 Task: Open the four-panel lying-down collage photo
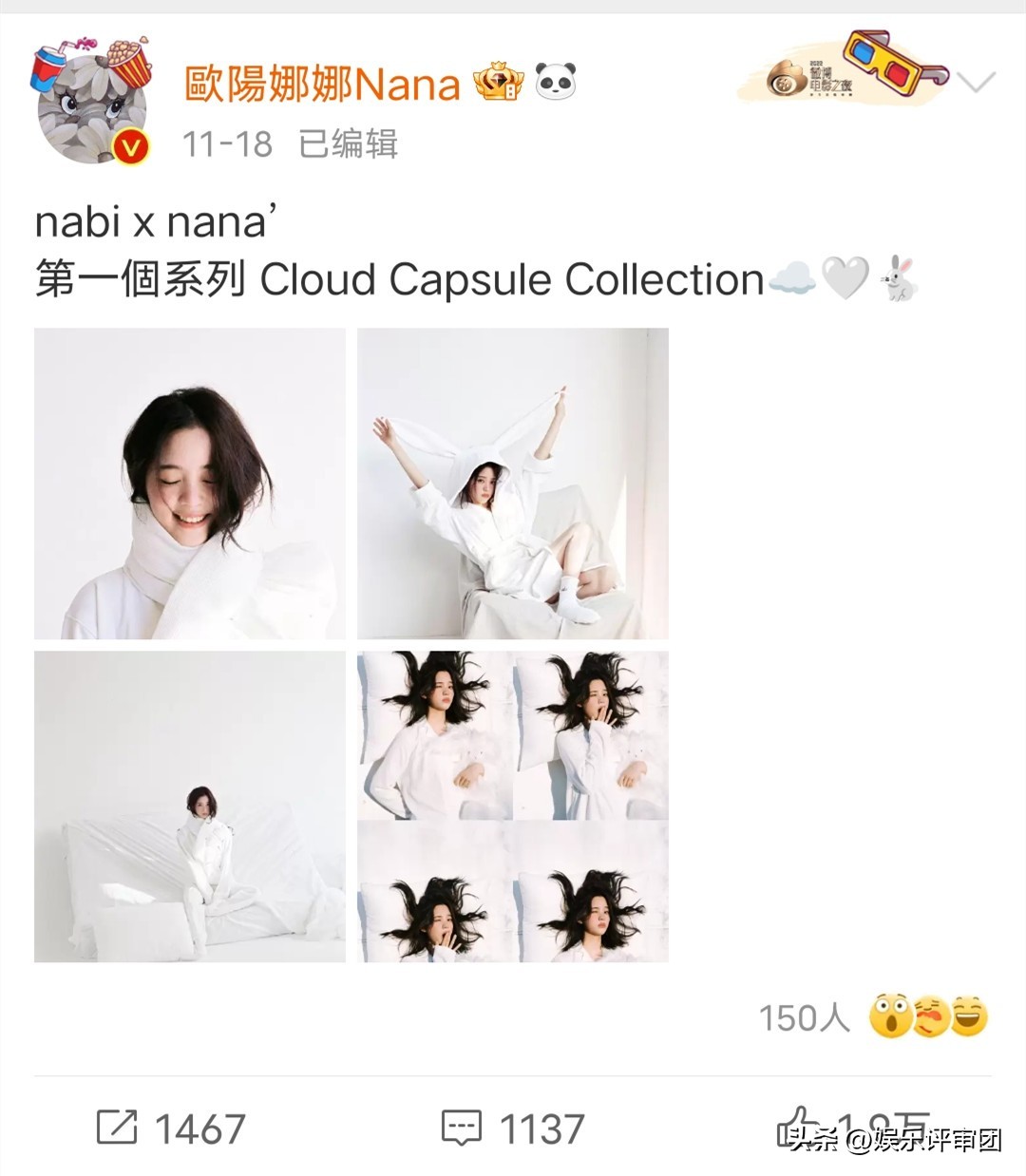click(x=513, y=806)
